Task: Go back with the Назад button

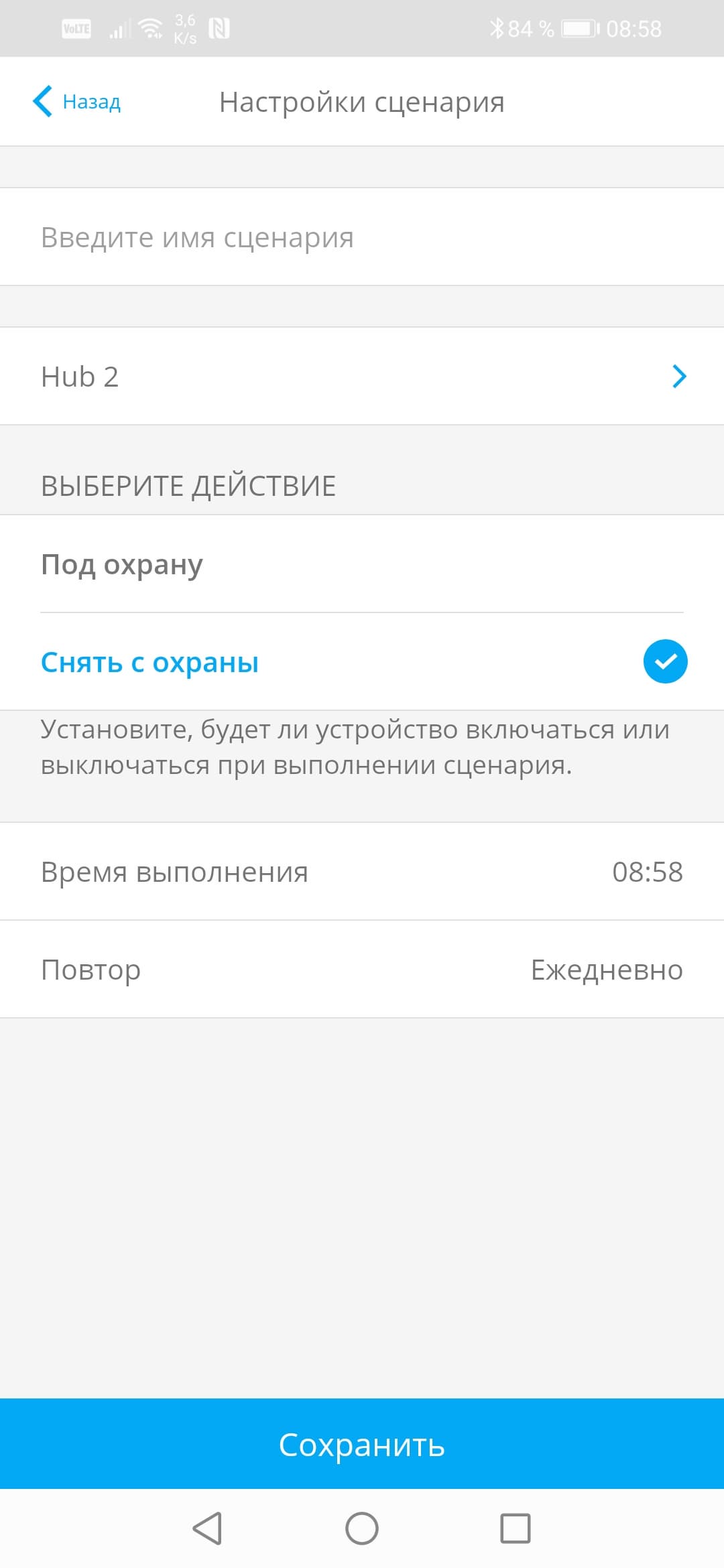Action: coord(77,102)
